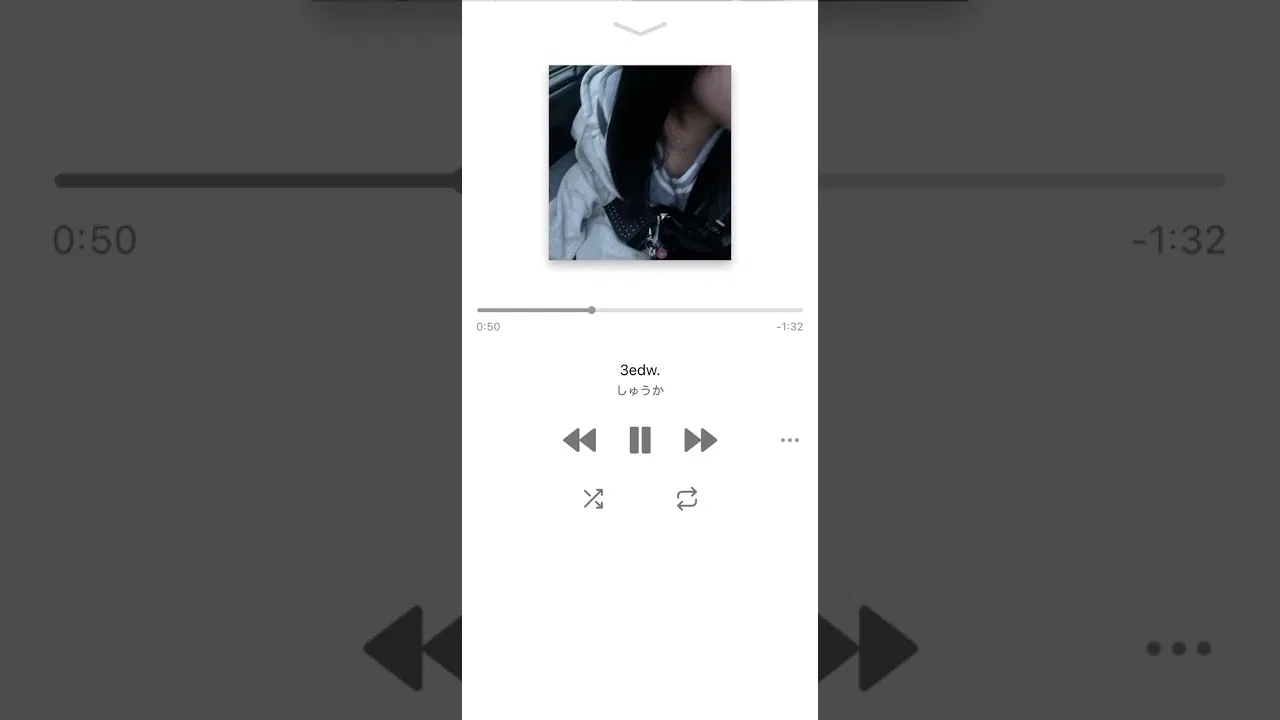Go back to the previous track

coord(580,440)
